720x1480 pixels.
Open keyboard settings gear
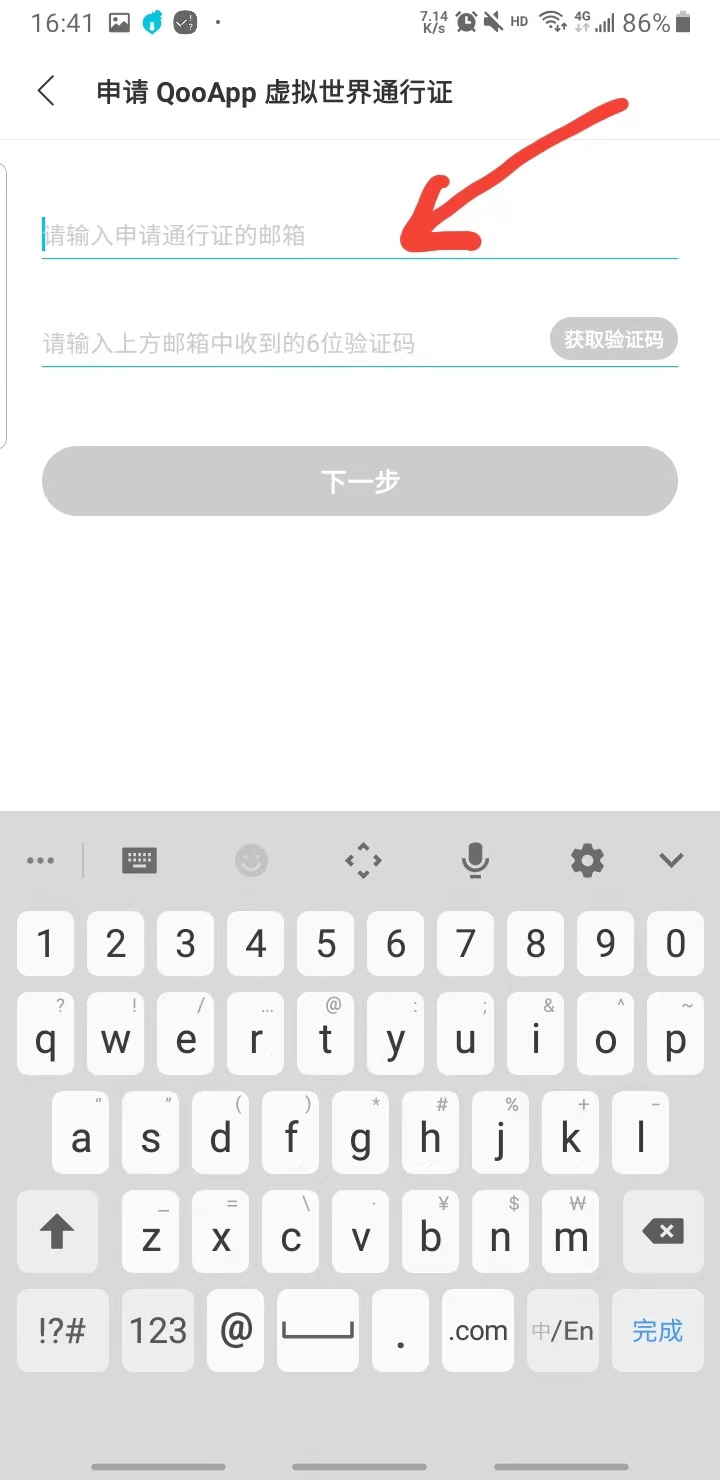click(x=587, y=860)
